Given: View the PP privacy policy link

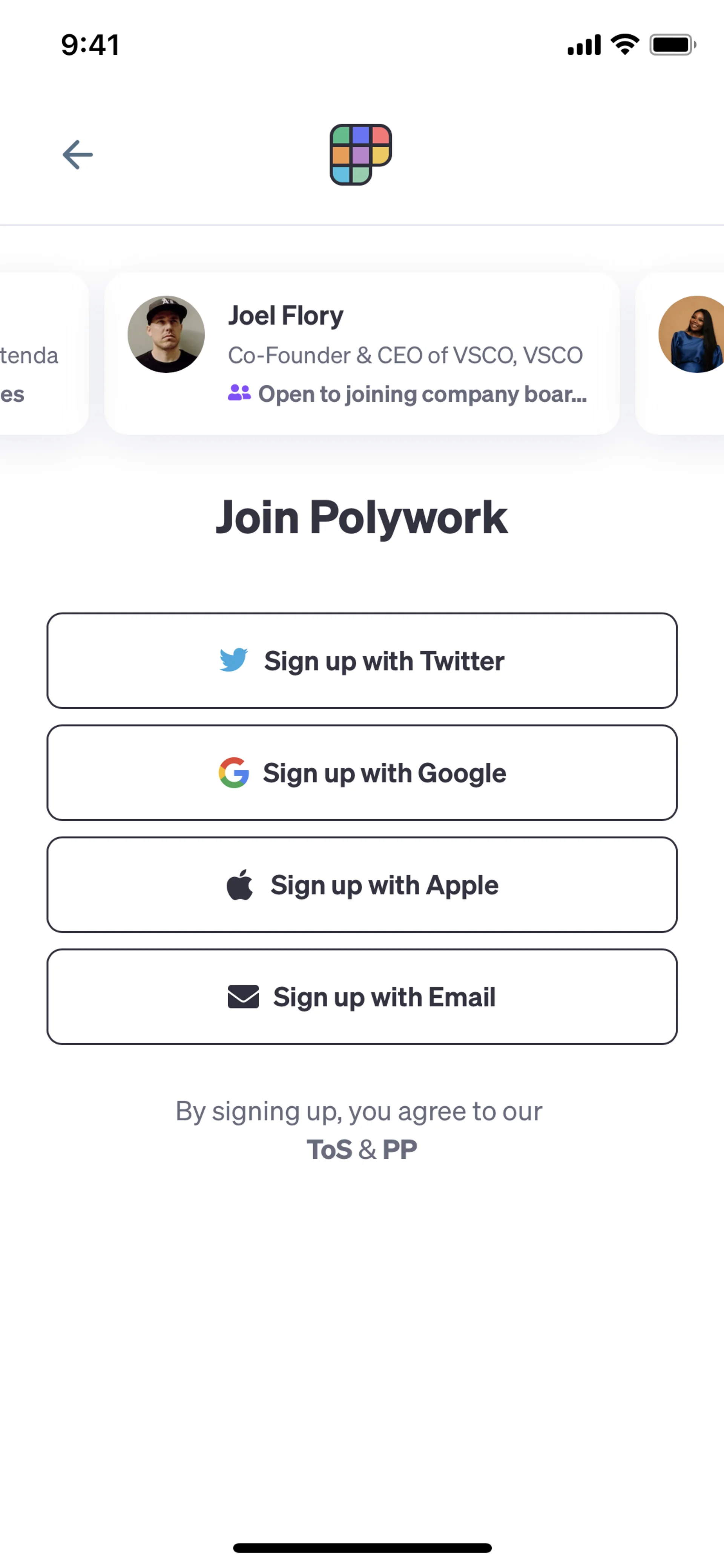Looking at the screenshot, I should tap(399, 1149).
